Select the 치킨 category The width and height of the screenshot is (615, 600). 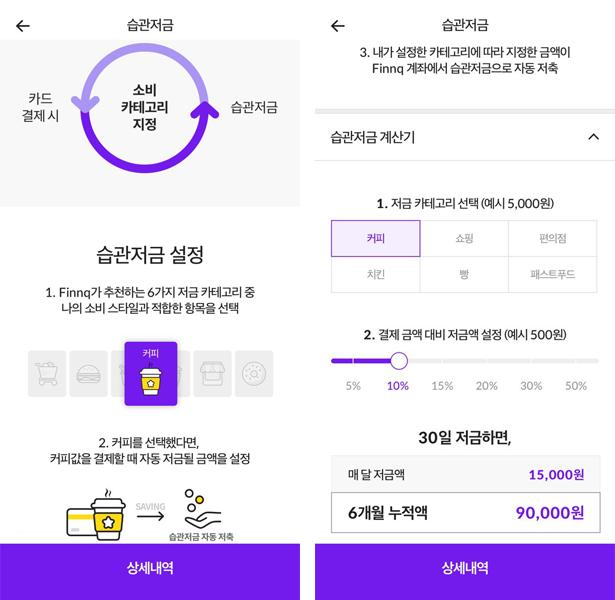(376, 273)
